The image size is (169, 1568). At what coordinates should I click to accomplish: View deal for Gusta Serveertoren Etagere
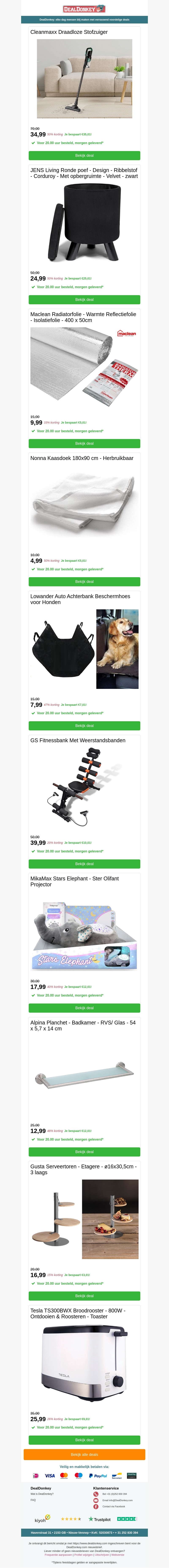[84, 1296]
